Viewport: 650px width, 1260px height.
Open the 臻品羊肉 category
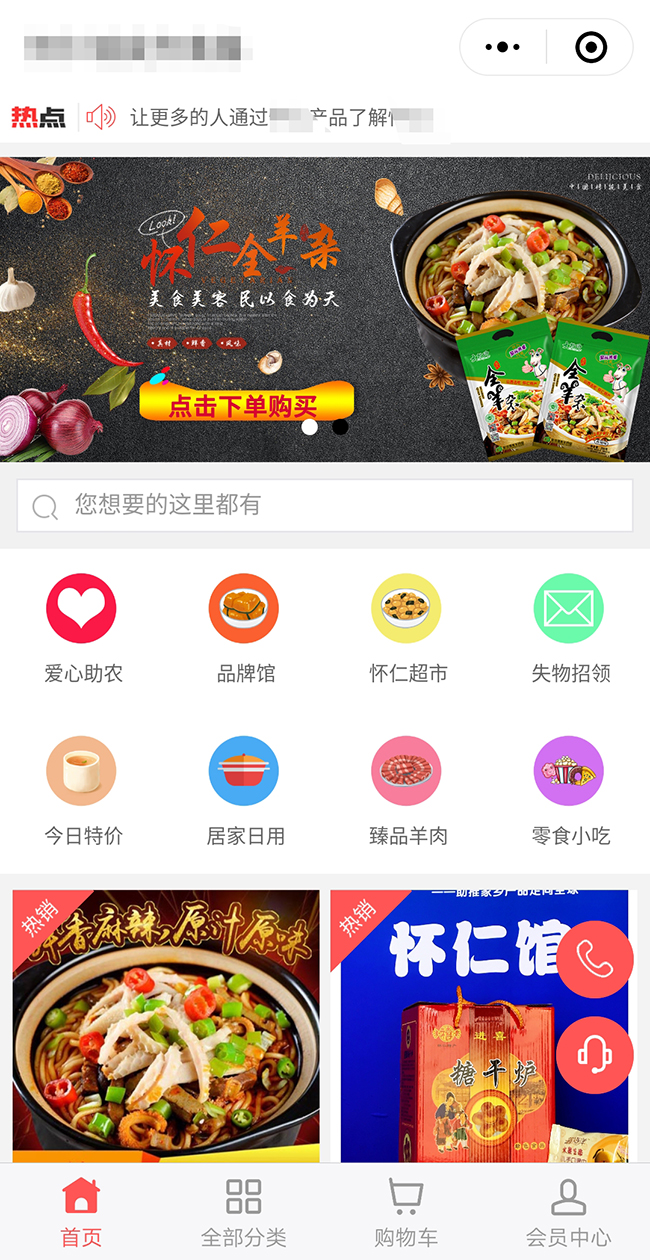(x=407, y=790)
